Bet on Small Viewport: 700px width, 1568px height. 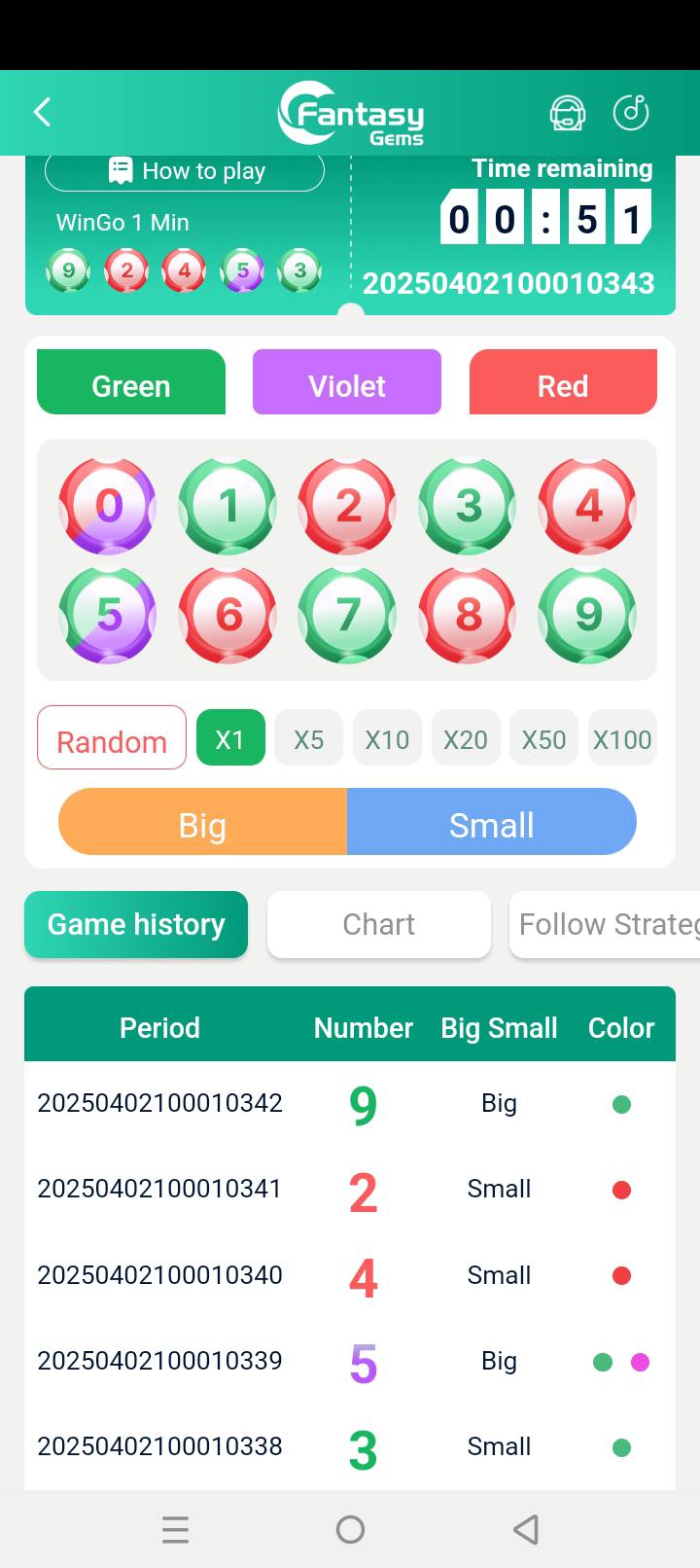coord(491,824)
